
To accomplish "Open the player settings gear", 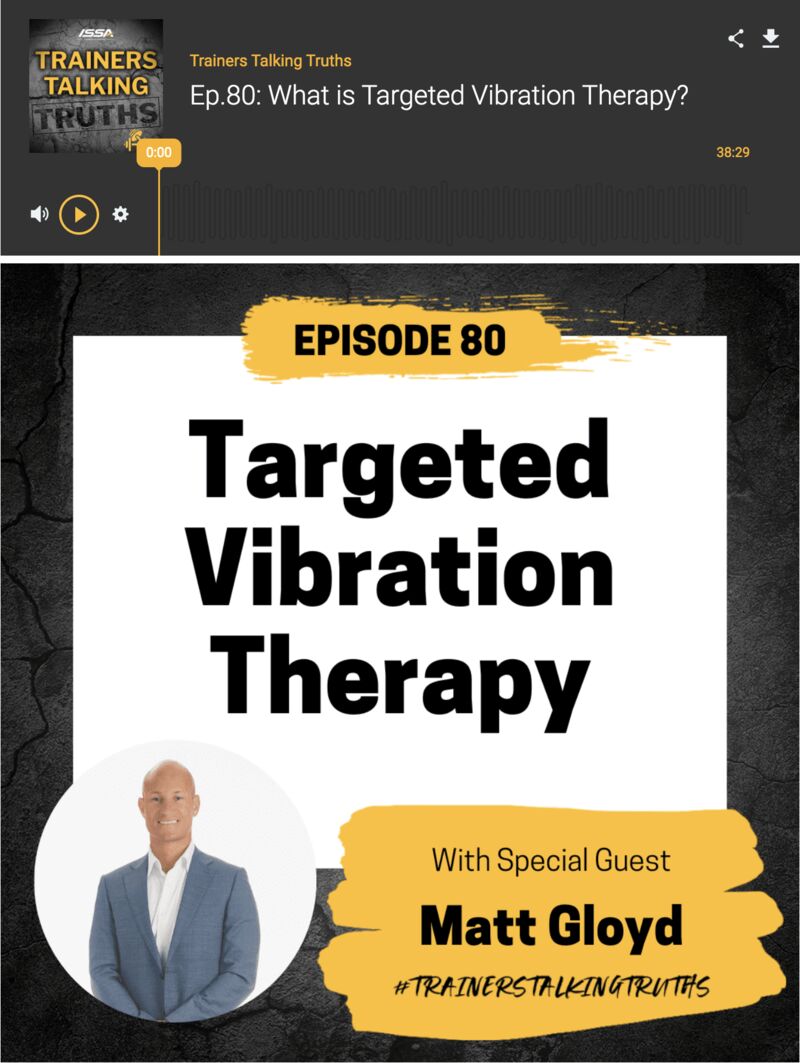I will (121, 214).
